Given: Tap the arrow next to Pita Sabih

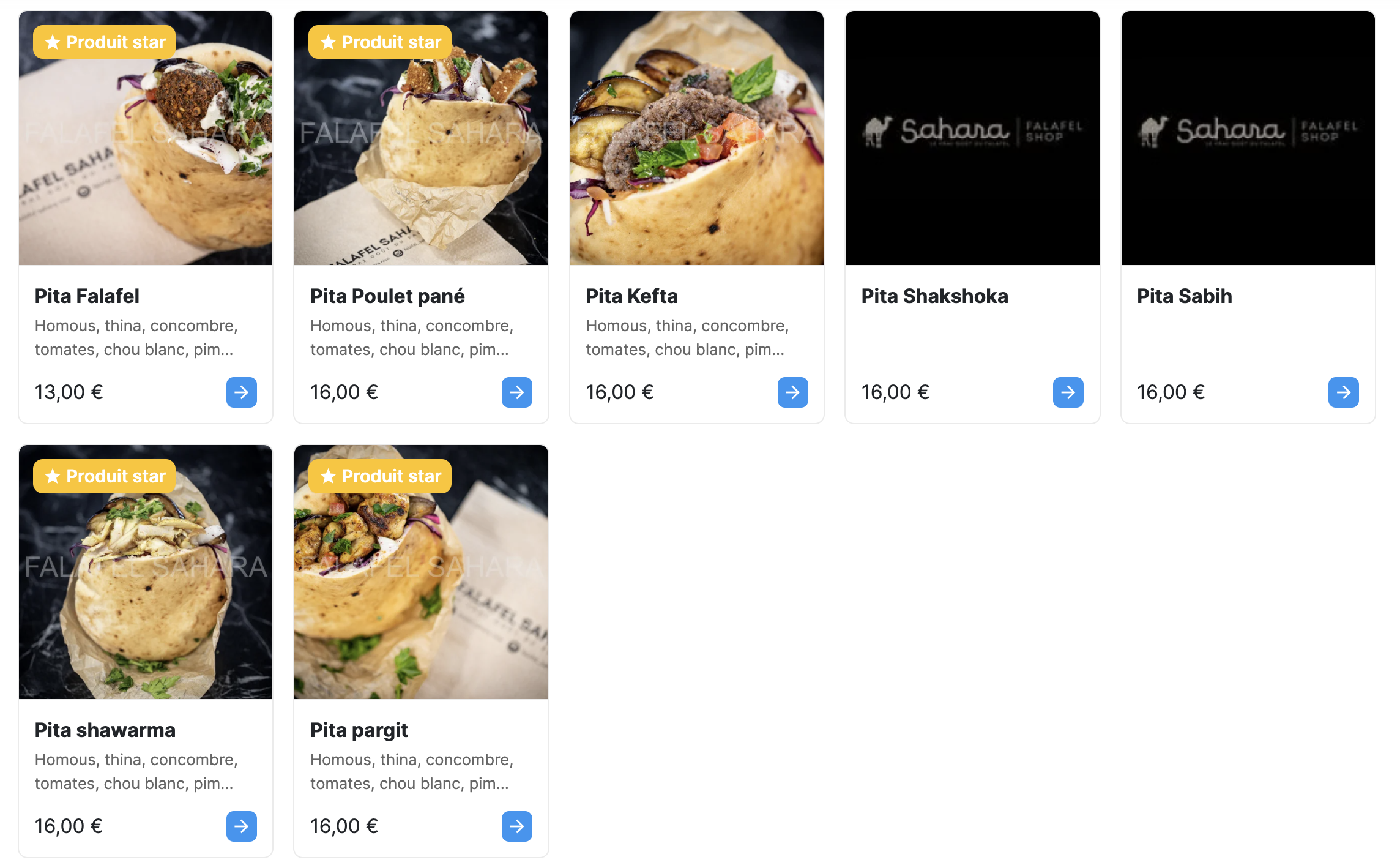Looking at the screenshot, I should pos(1343,392).
